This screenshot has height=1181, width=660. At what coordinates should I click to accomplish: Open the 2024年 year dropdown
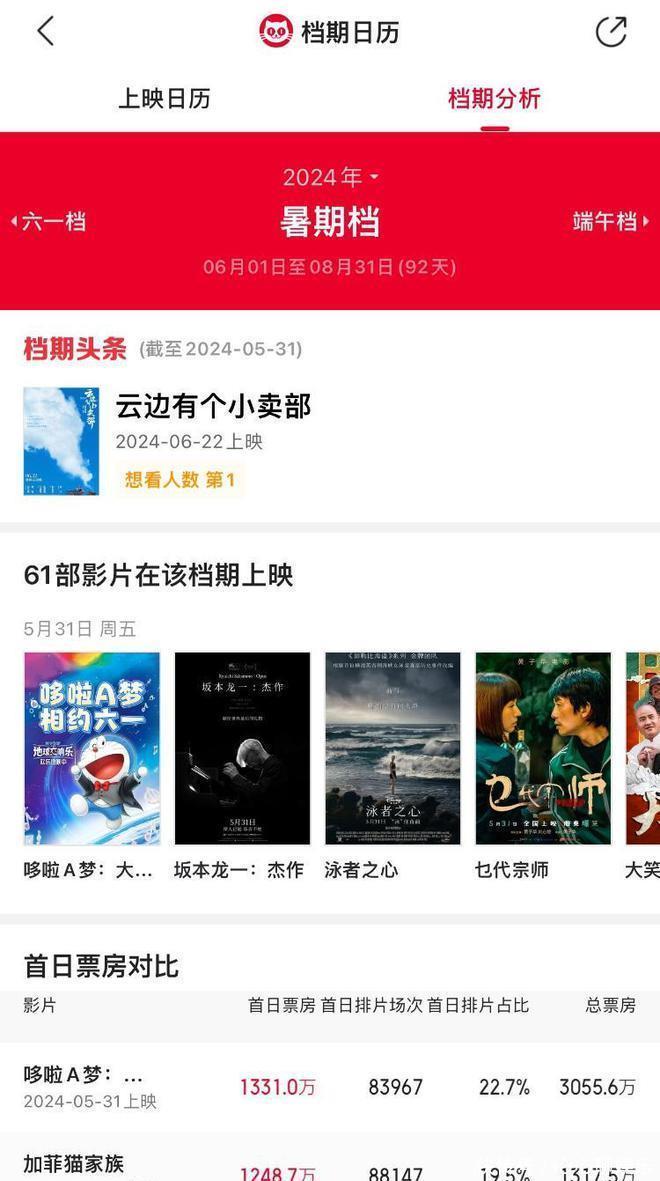(330, 177)
